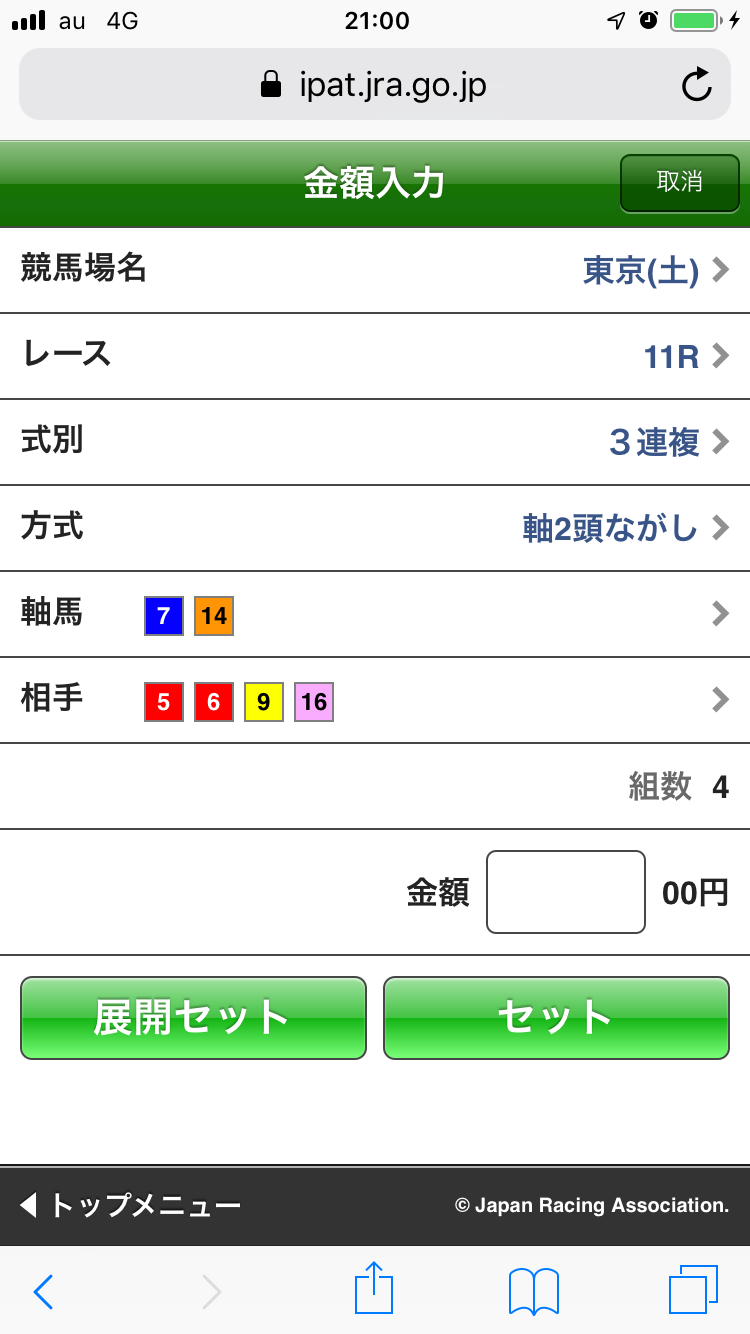This screenshot has height=1334, width=750.
Task: Select horse number 9 badge under 相手
Action: pos(263,702)
